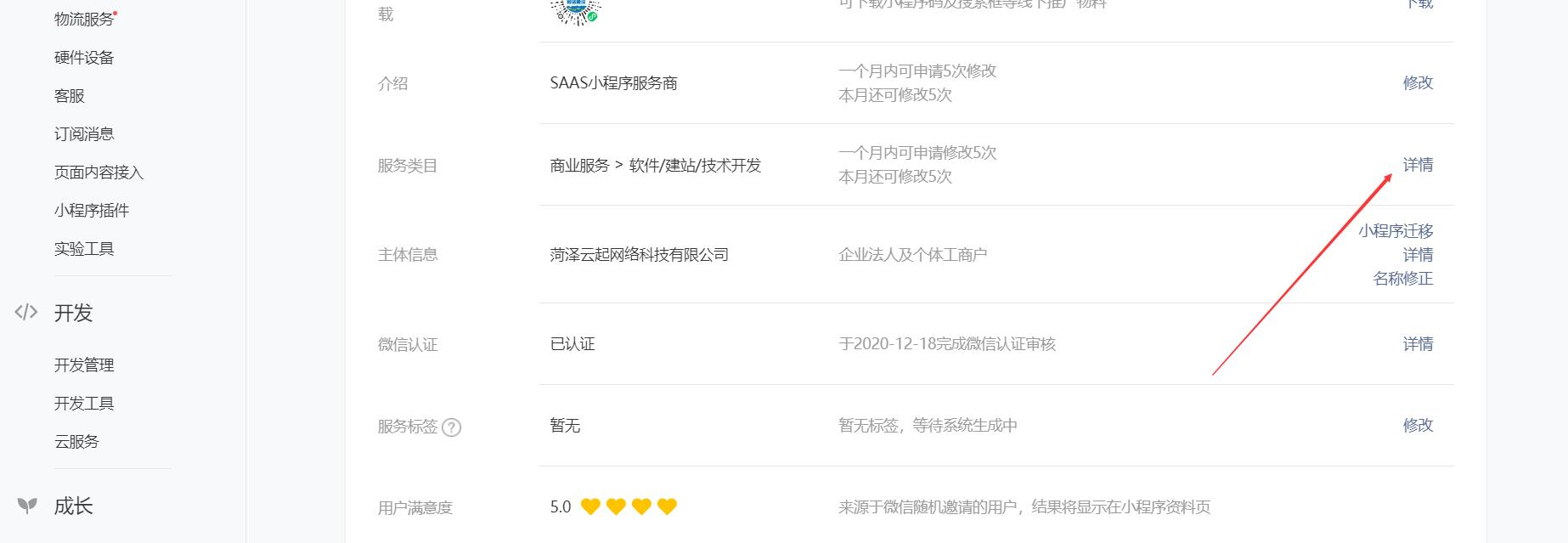Open 订阅消息 menu item
This screenshot has height=543, width=1568.
[84, 134]
